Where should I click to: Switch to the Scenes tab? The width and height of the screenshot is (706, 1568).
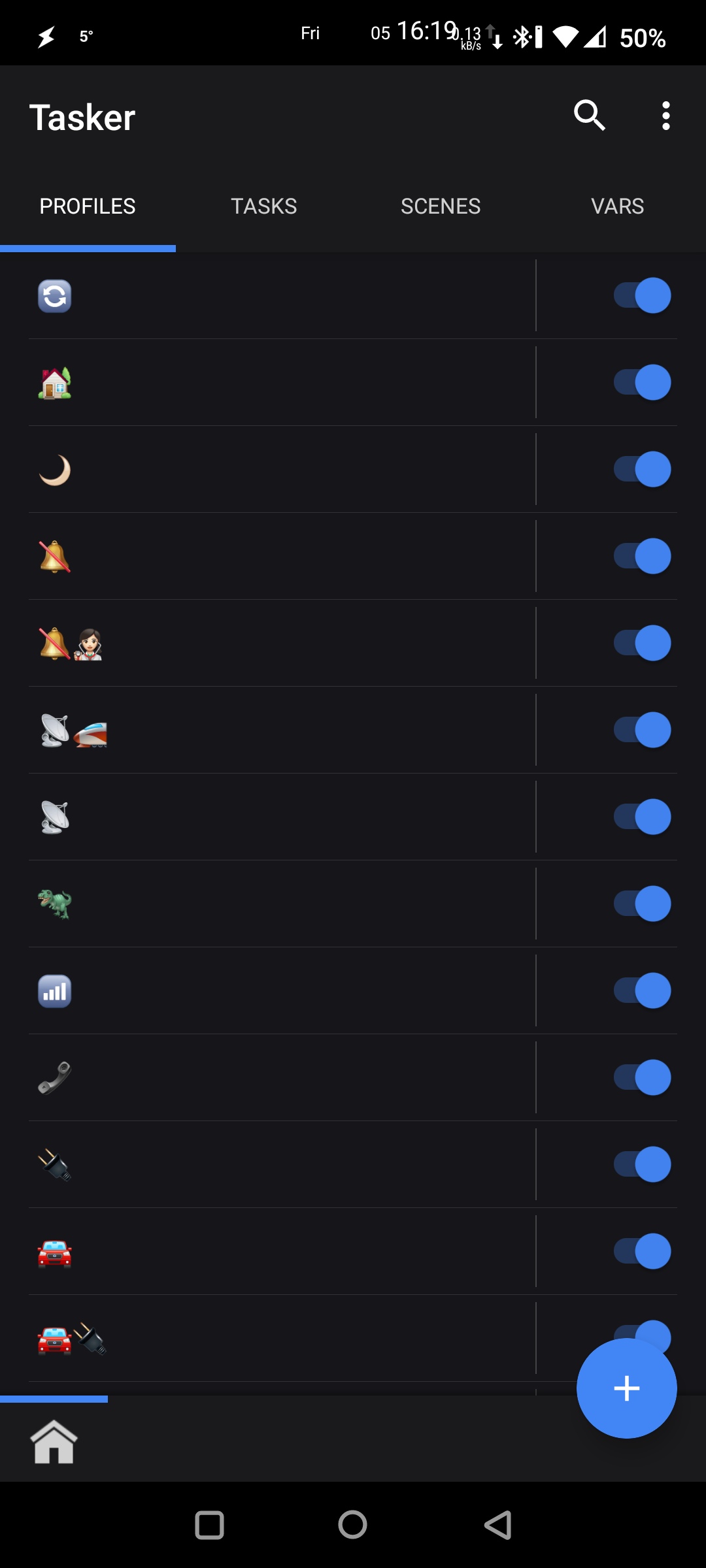[440, 206]
